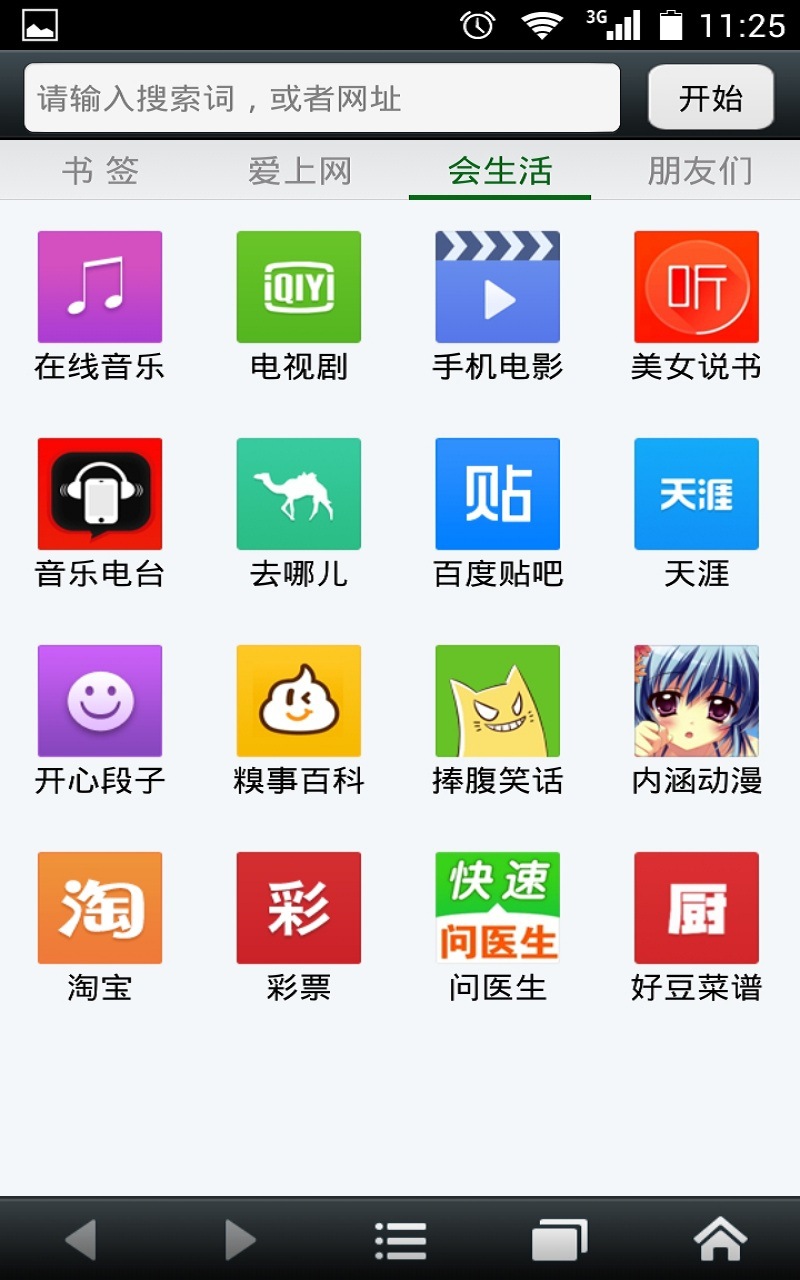
Task: Open 问医生 shortcut
Action: (x=498, y=909)
